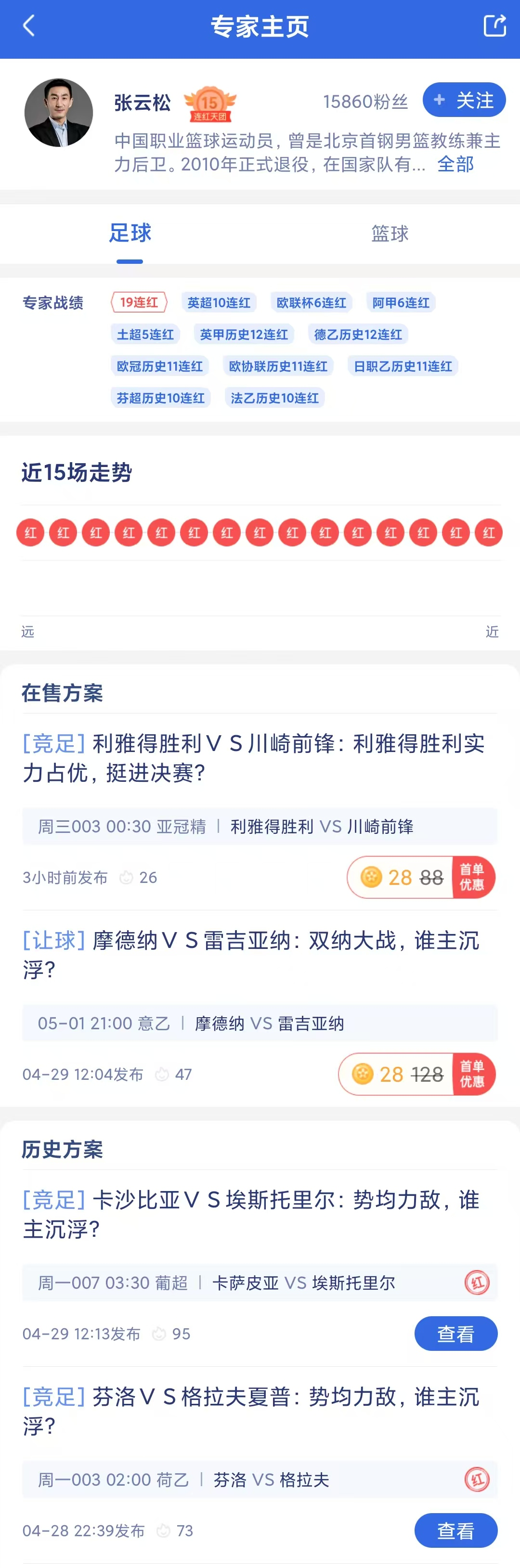This screenshot has height=1568, width=520.
Task: Go back from the expert homepage
Action: (28, 26)
